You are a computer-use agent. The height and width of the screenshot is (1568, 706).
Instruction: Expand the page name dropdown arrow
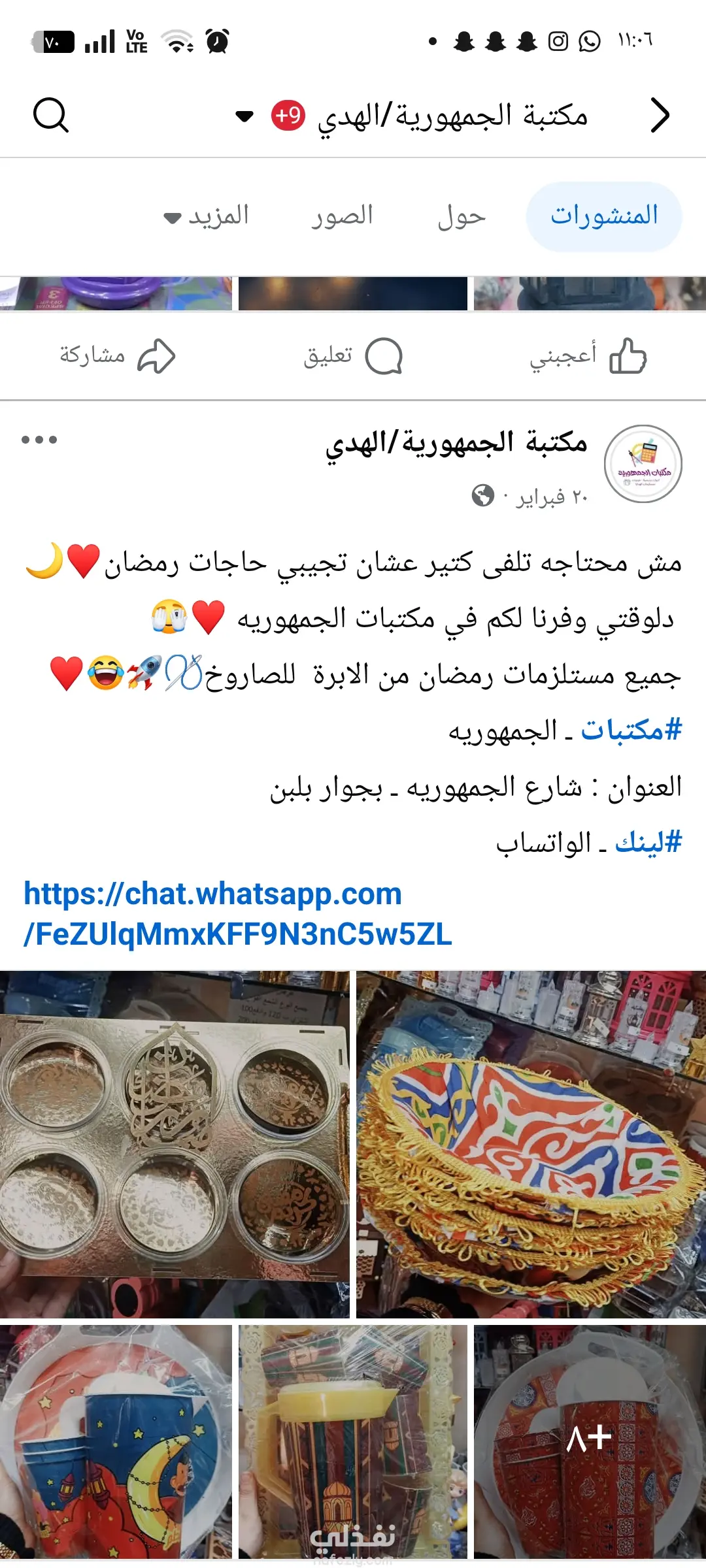[x=244, y=116]
